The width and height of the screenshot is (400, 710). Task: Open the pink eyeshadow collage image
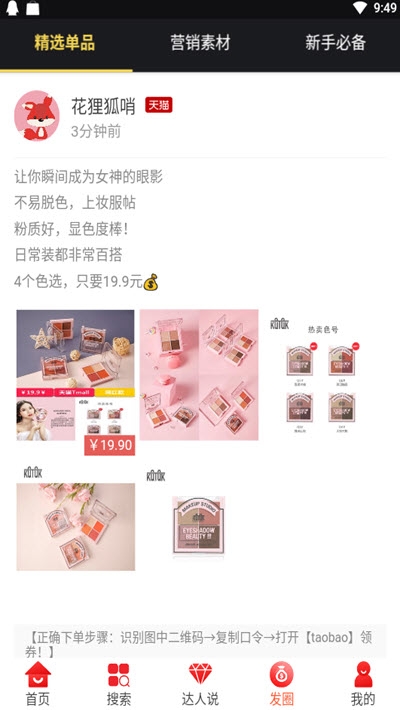click(199, 375)
